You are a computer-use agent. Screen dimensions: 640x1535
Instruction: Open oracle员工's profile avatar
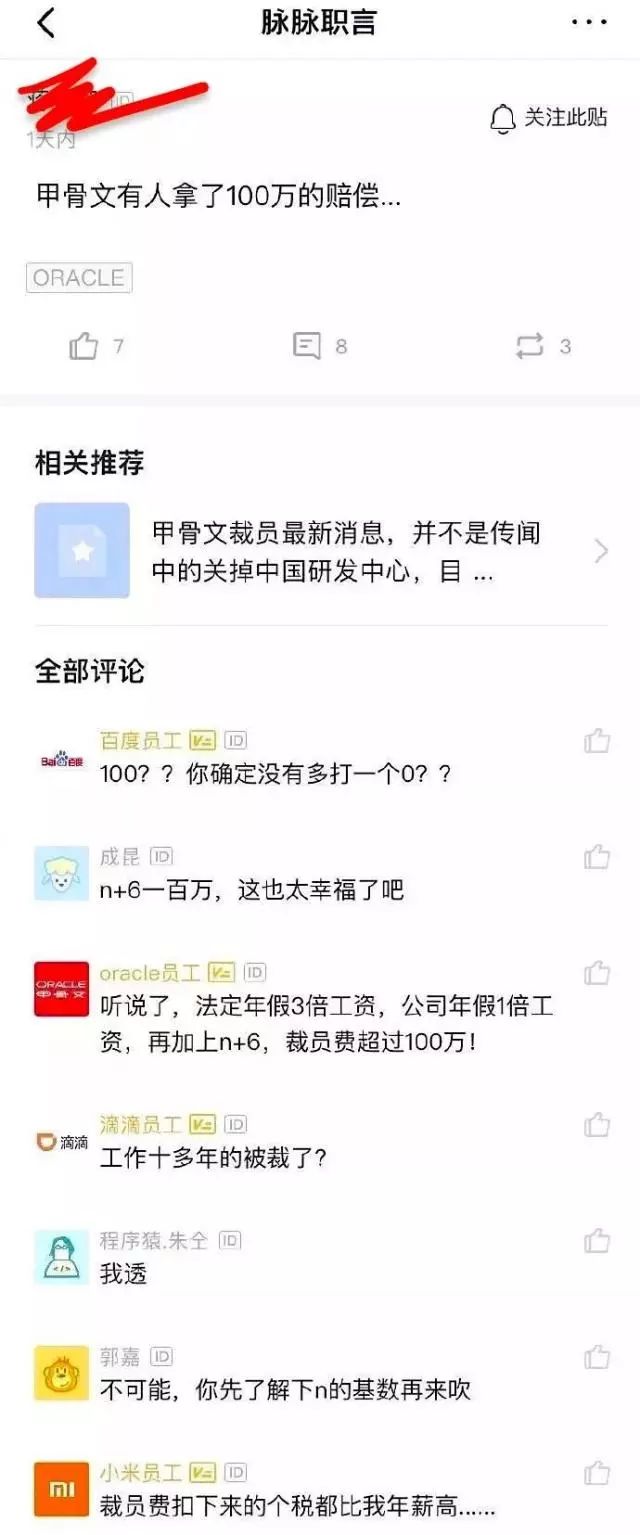click(x=62, y=989)
